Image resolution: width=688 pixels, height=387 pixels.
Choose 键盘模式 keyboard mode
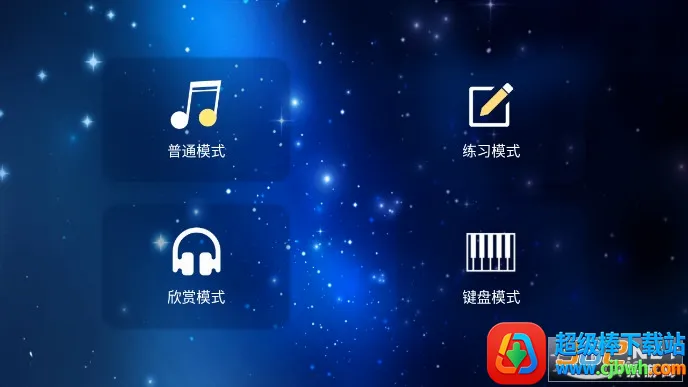click(491, 266)
